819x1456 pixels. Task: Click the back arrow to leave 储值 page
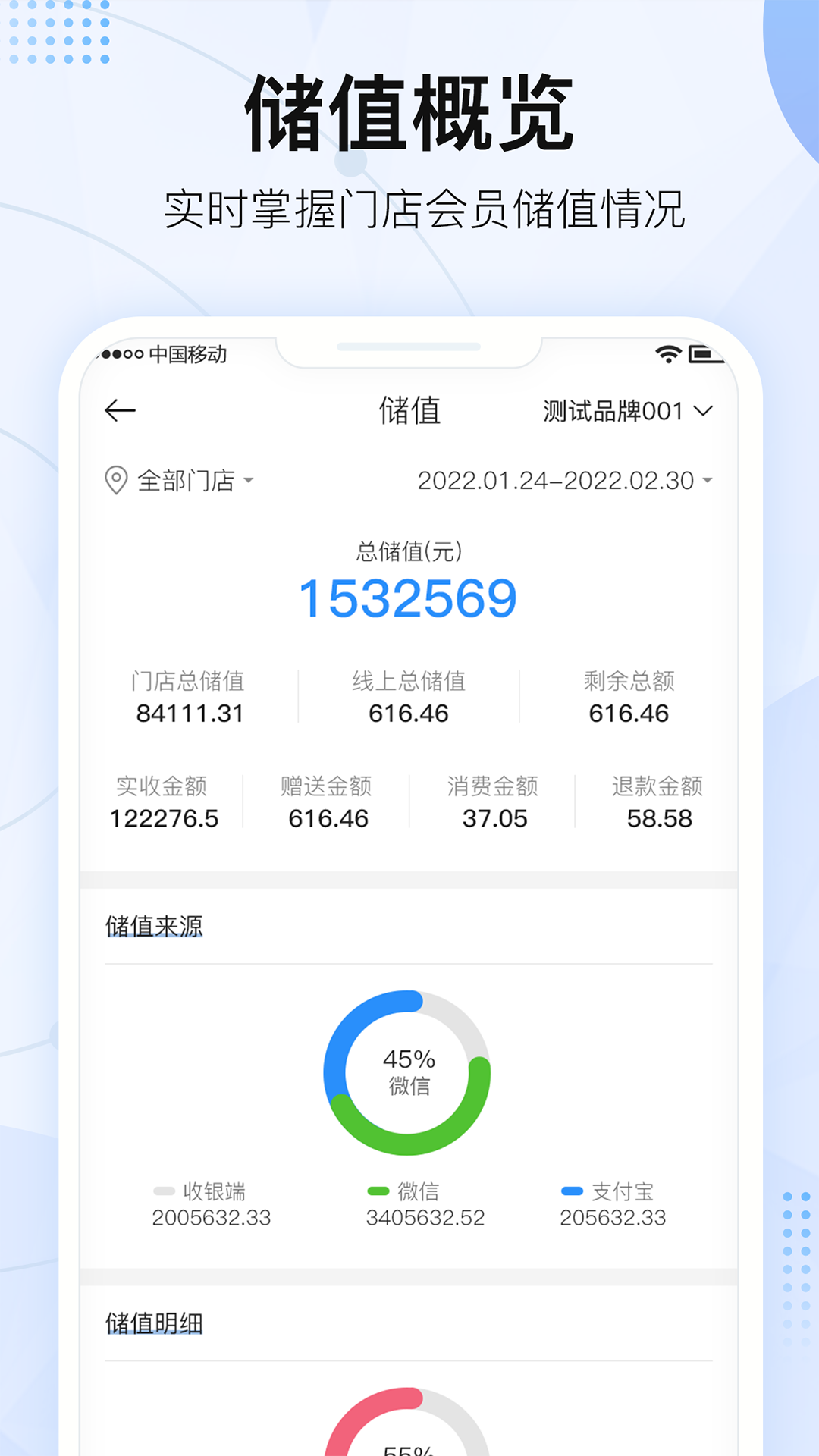click(121, 409)
